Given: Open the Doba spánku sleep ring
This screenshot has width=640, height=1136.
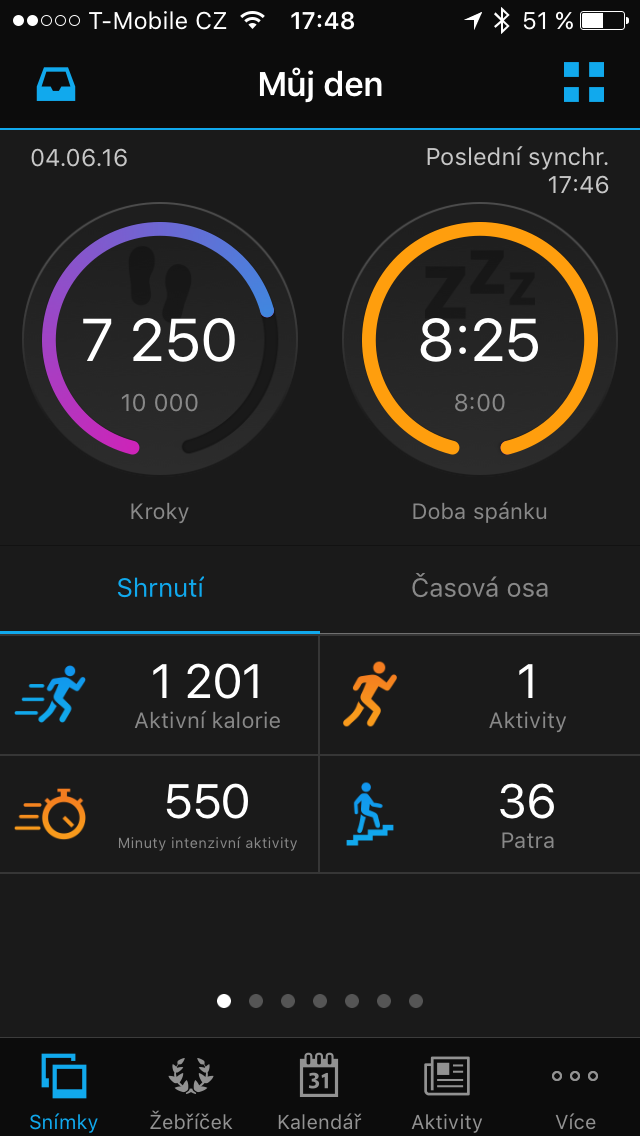Looking at the screenshot, I should pyautogui.click(x=480, y=339).
